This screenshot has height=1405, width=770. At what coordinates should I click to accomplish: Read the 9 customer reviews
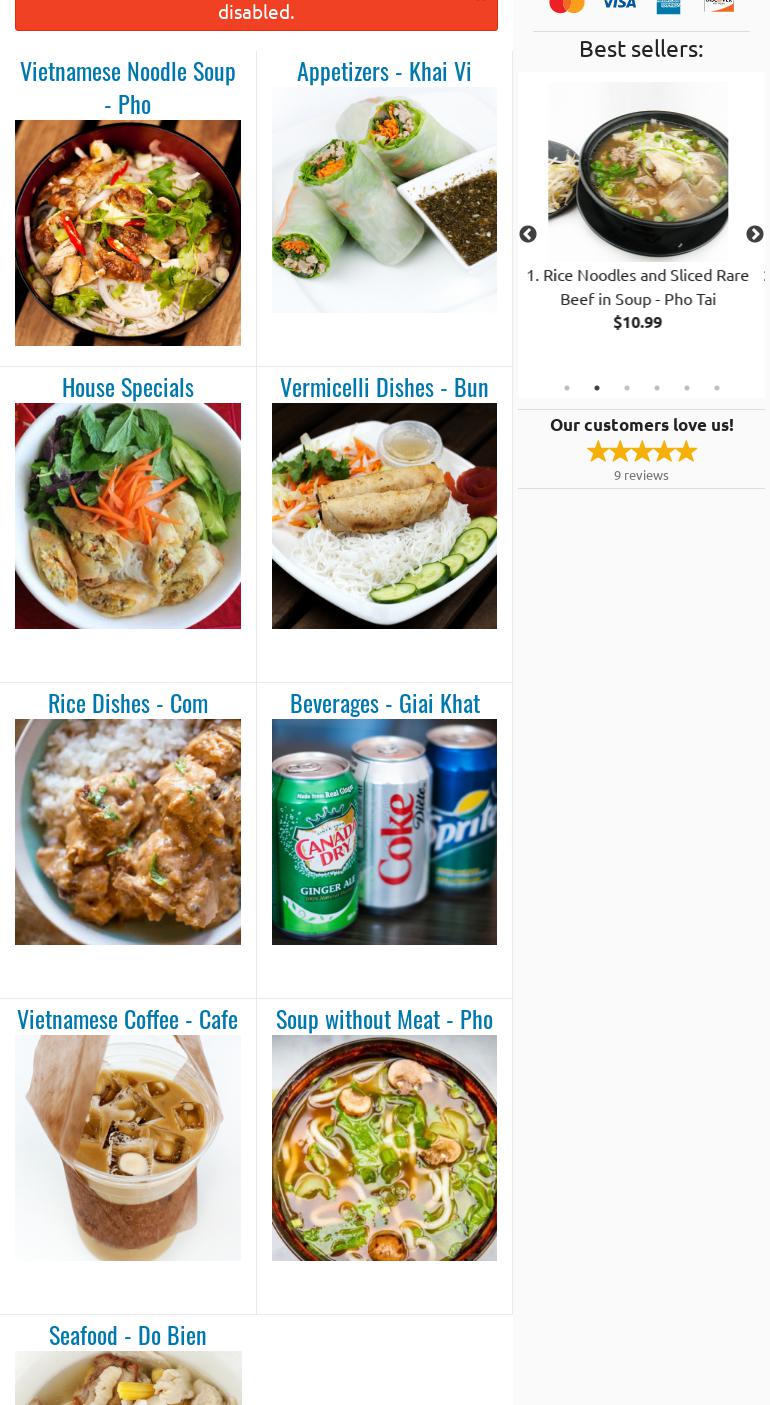641,475
